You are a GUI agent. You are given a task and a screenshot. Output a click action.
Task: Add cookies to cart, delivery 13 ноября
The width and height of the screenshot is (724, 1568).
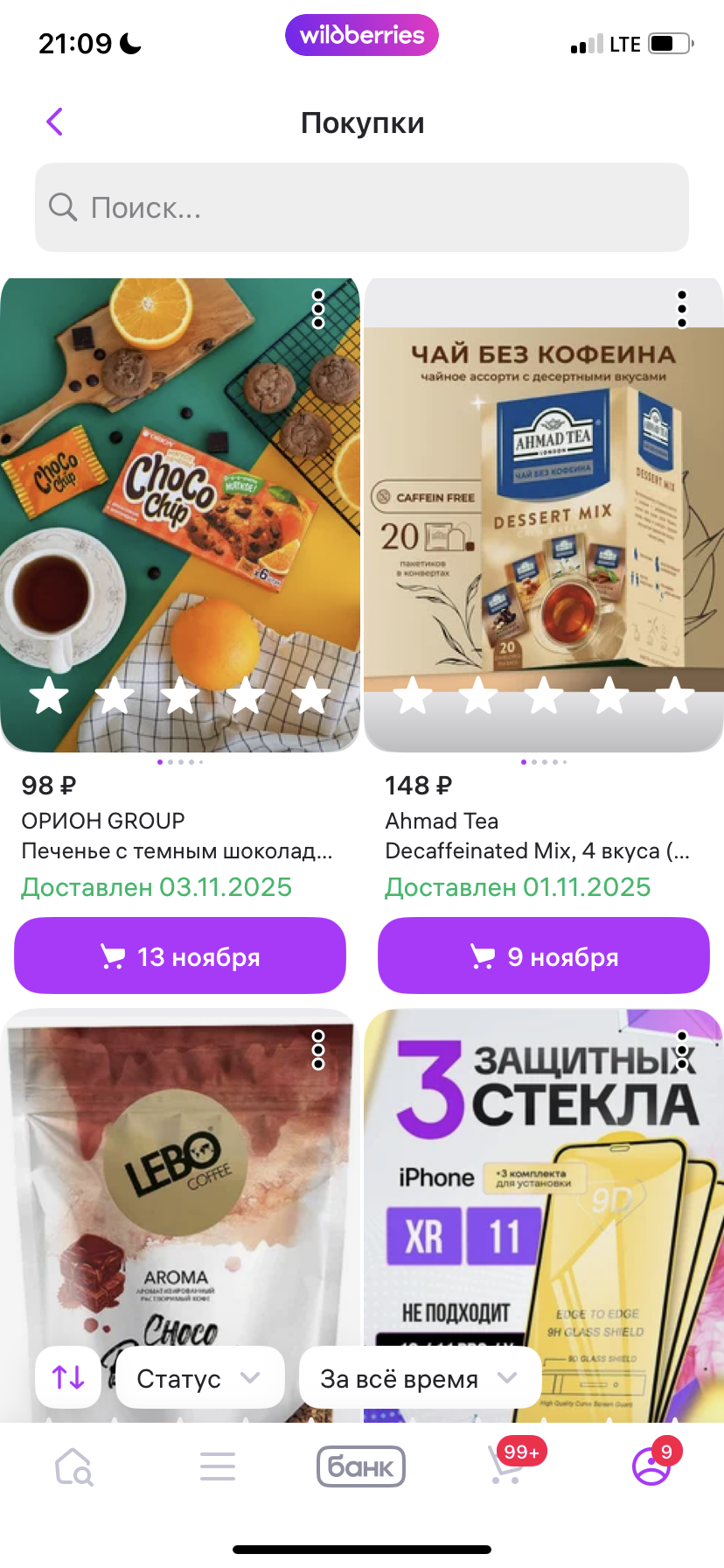coord(180,956)
